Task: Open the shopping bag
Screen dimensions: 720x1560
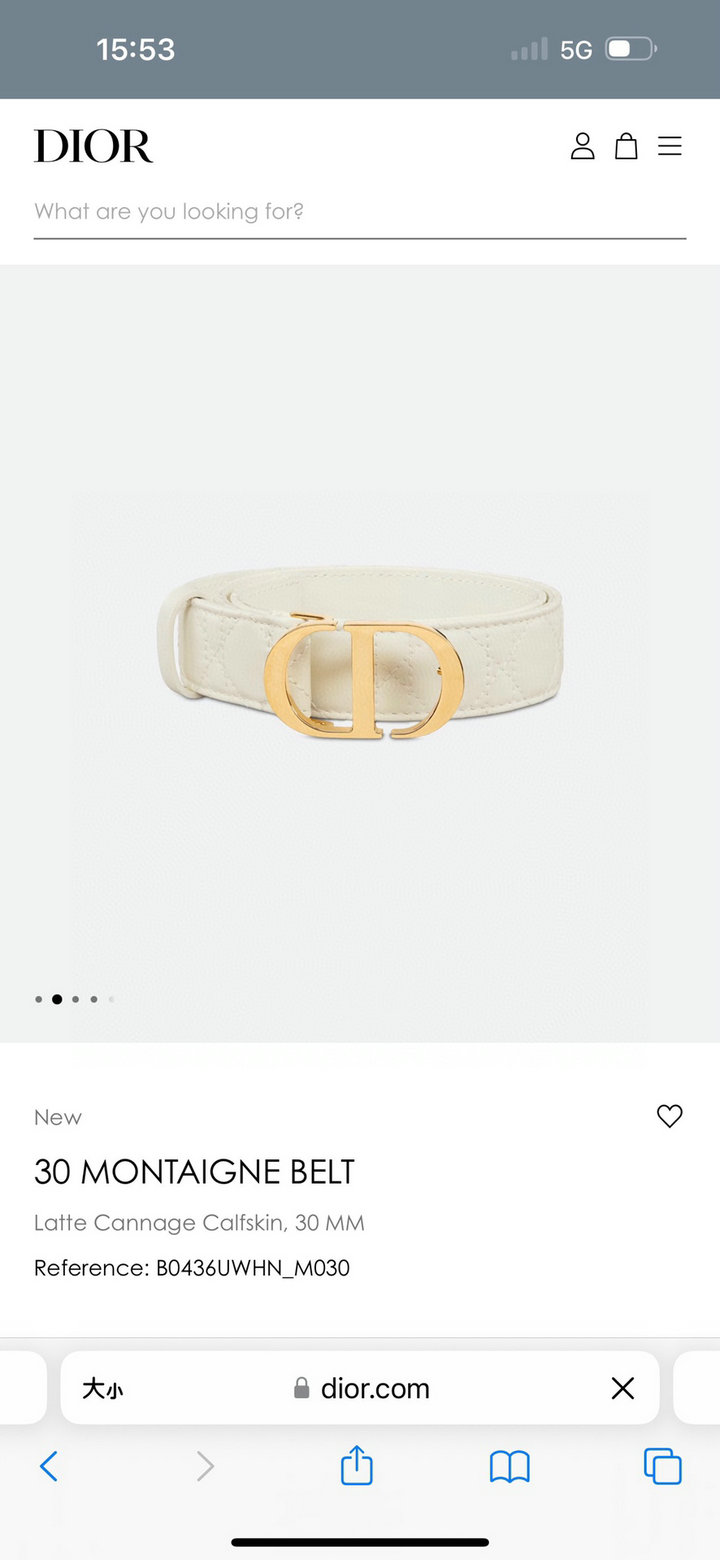Action: pos(626,146)
